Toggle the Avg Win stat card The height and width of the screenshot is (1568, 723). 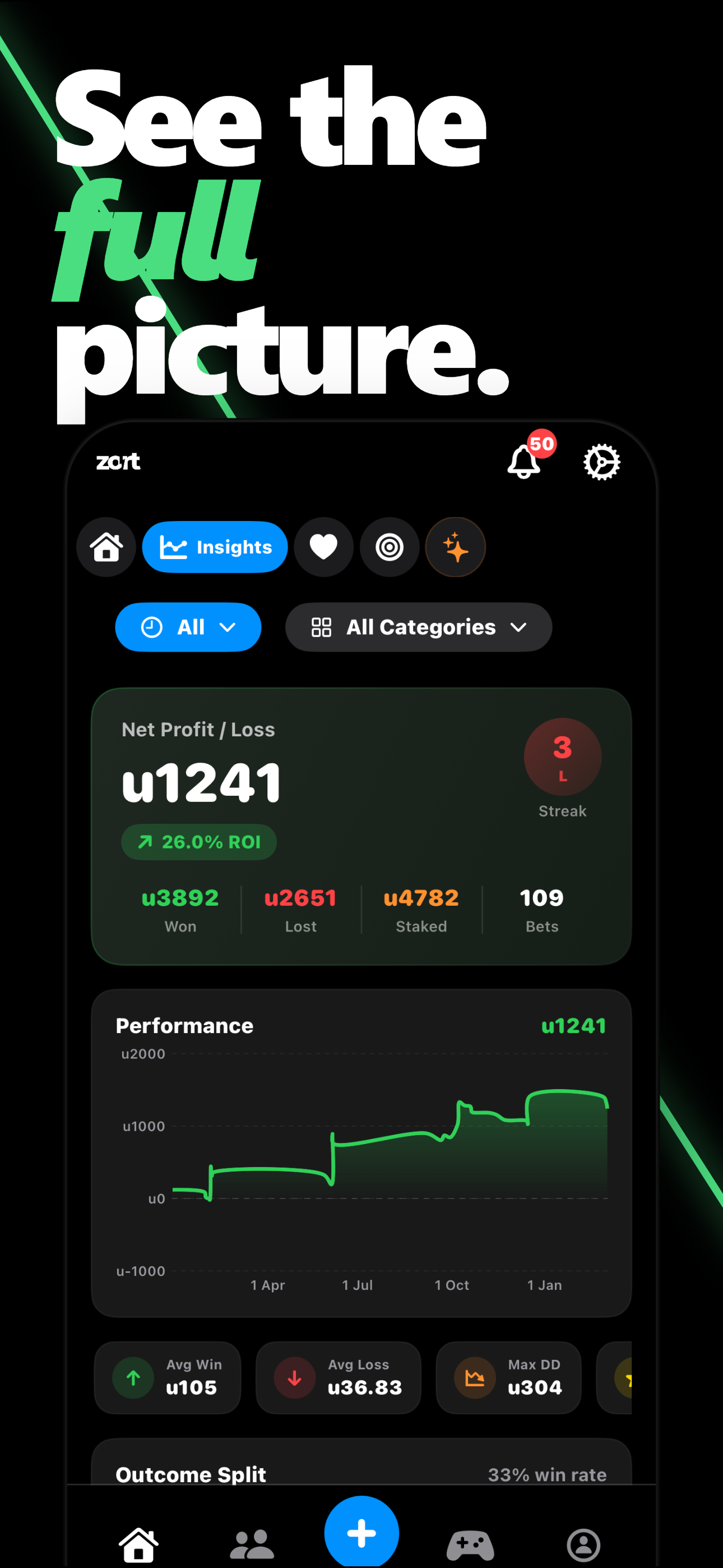(x=168, y=1377)
